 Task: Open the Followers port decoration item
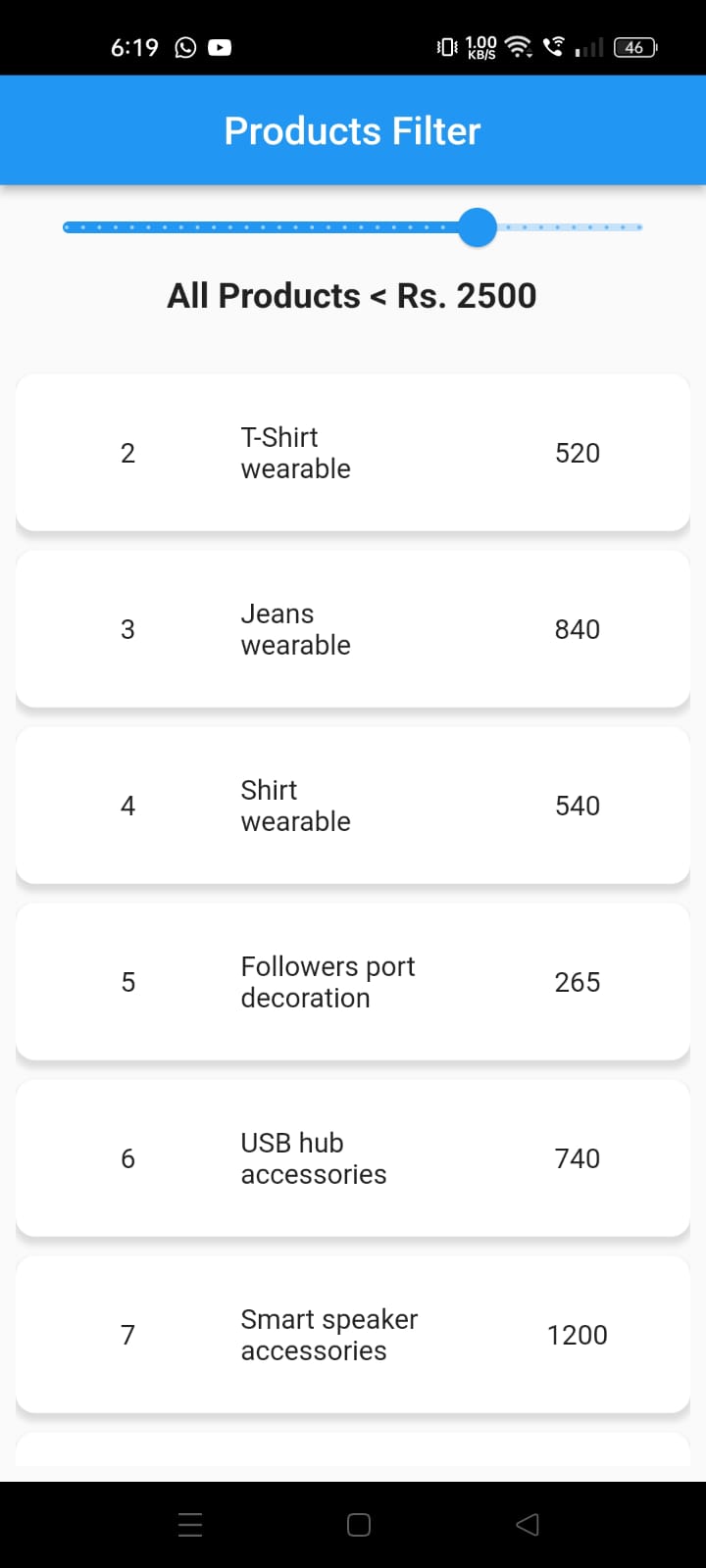click(353, 981)
